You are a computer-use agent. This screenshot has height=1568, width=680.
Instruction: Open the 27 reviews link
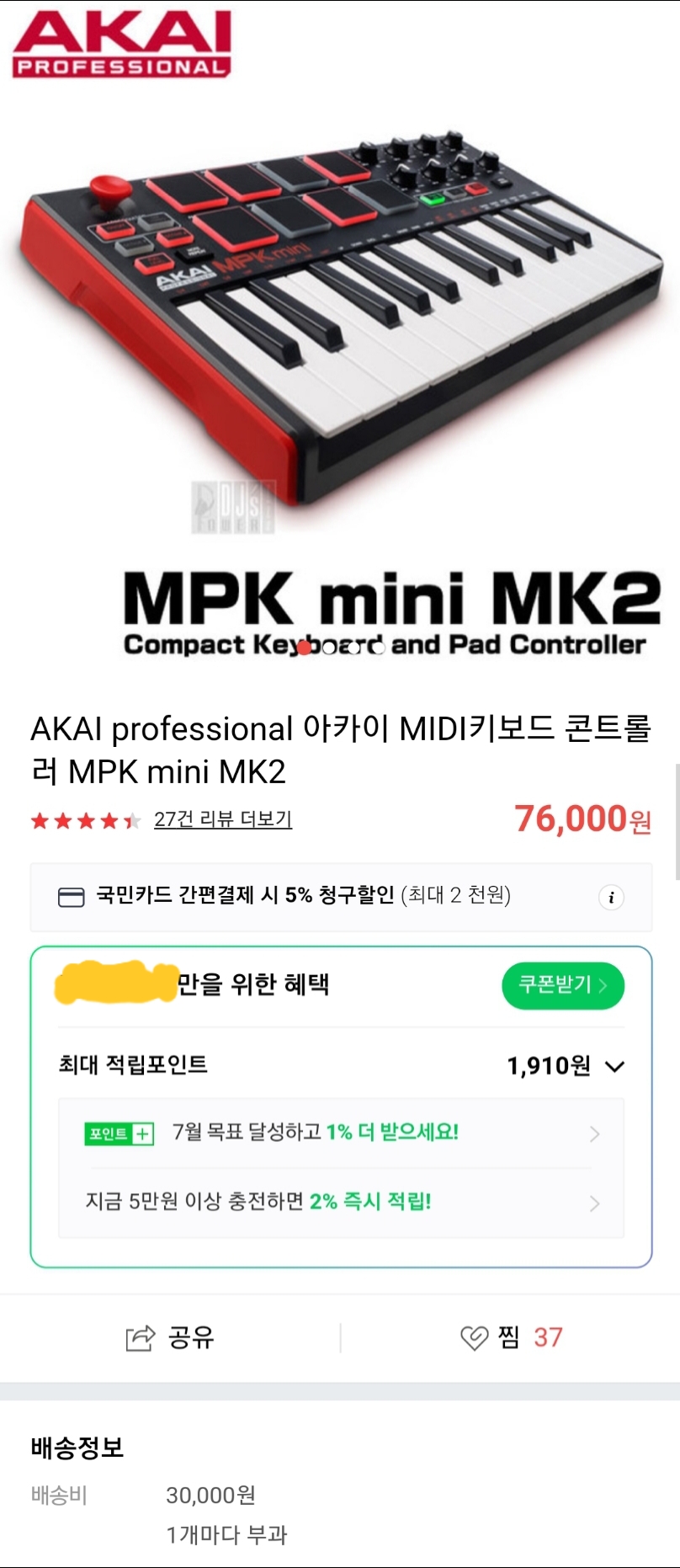click(222, 819)
